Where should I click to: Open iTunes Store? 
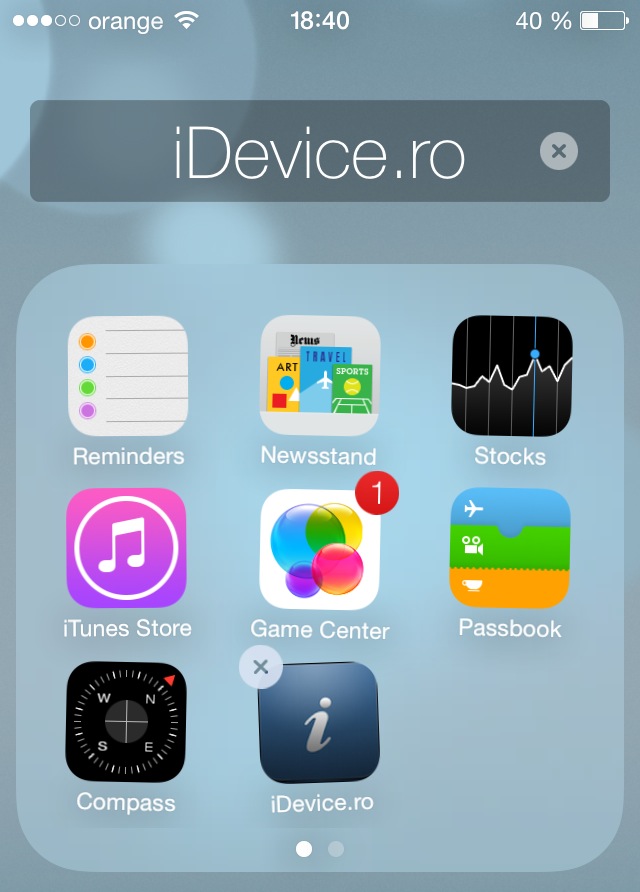(x=126, y=548)
